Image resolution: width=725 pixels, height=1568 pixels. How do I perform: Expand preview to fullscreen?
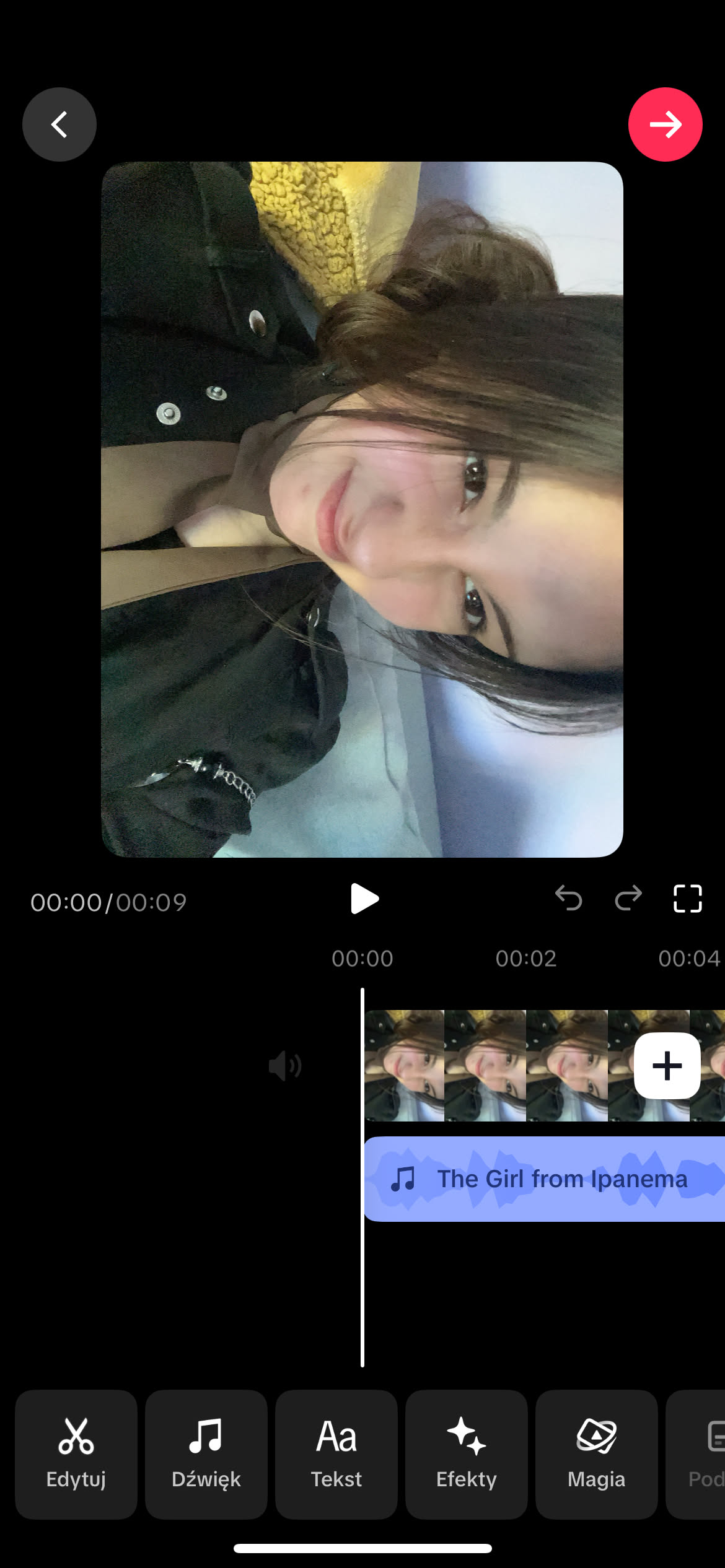pos(687,899)
